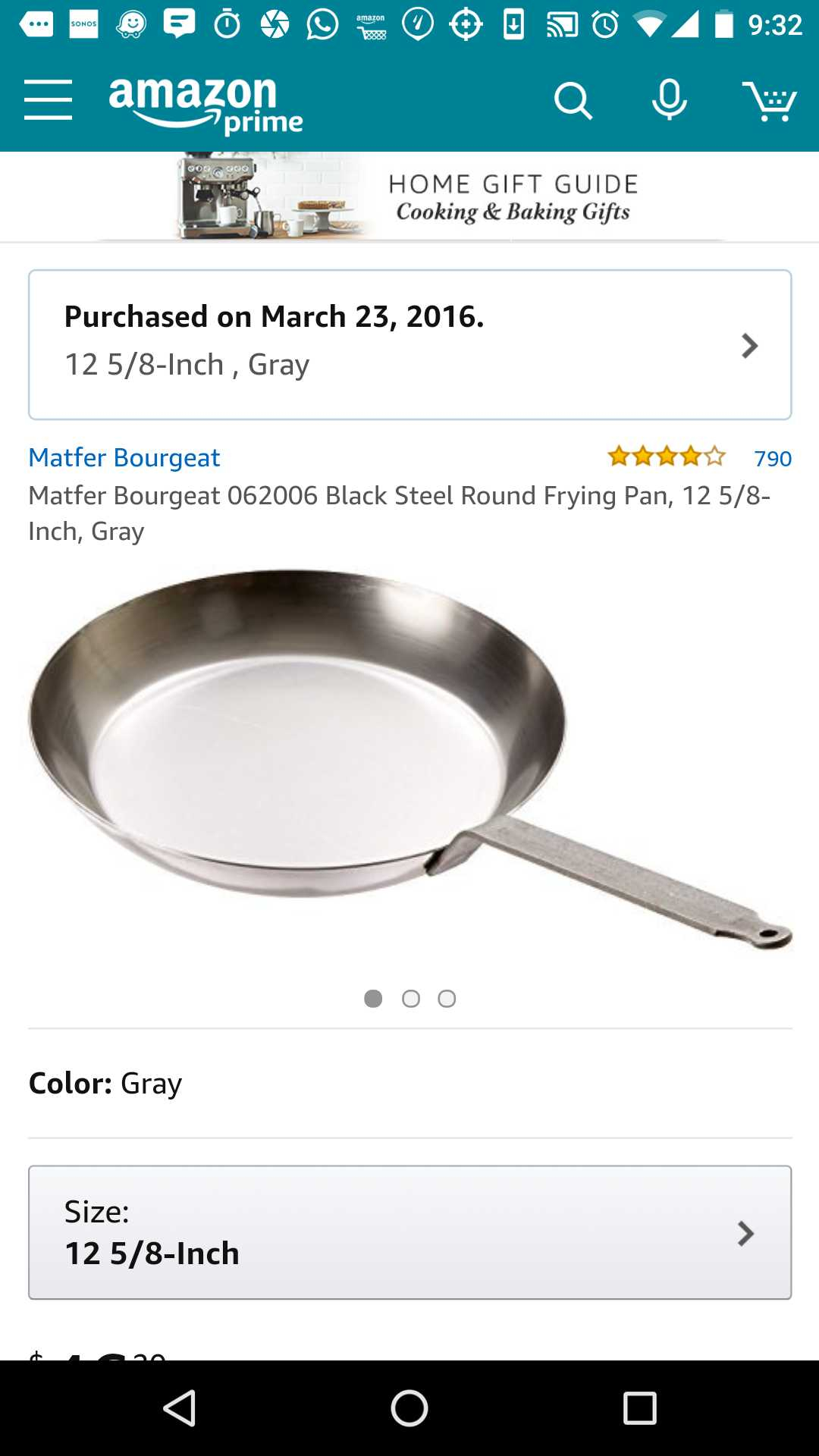Viewport: 819px width, 1456px height.
Task: Open the Home Gift Guide banner
Action: tap(409, 197)
